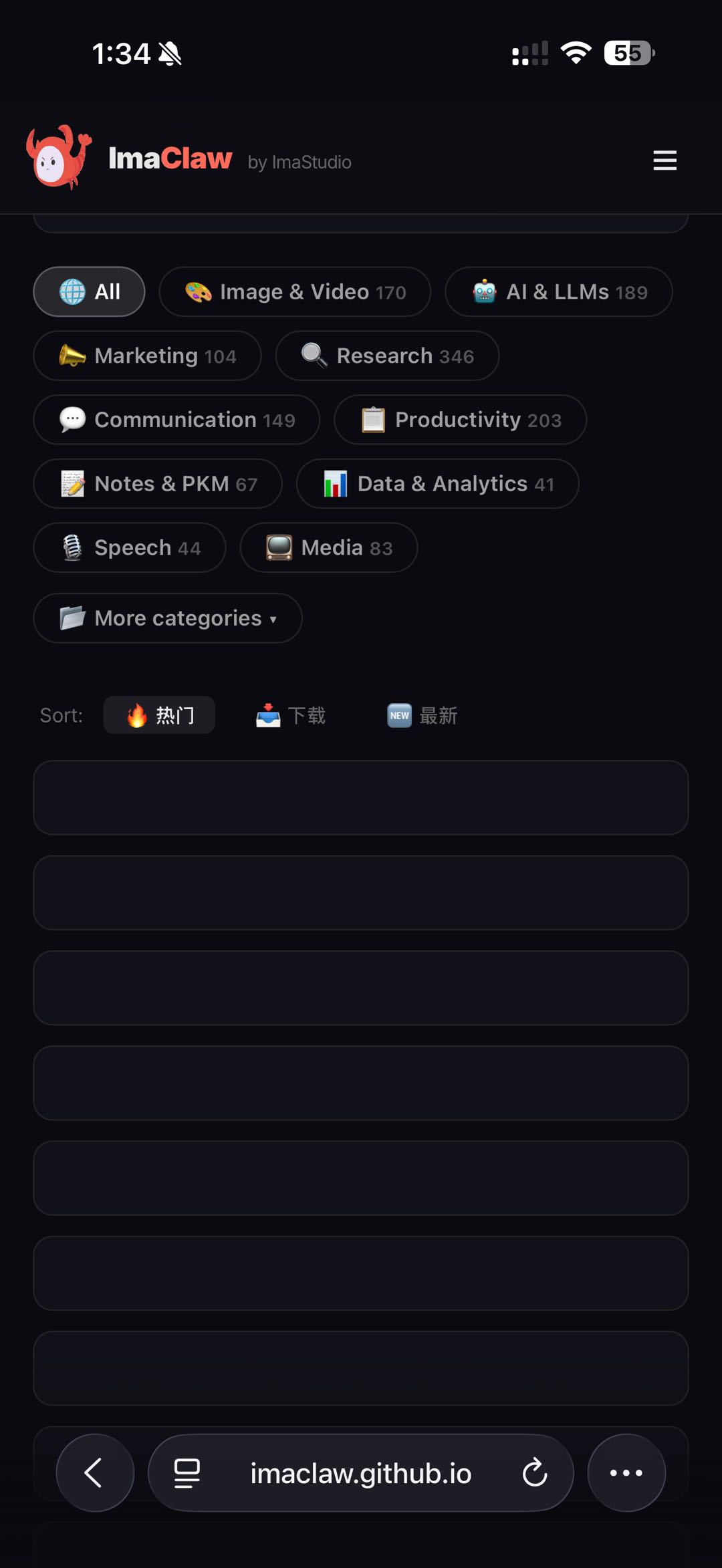Viewport: 722px width, 1568px height.
Task: Filter by Data & Analytics
Action: tap(437, 484)
